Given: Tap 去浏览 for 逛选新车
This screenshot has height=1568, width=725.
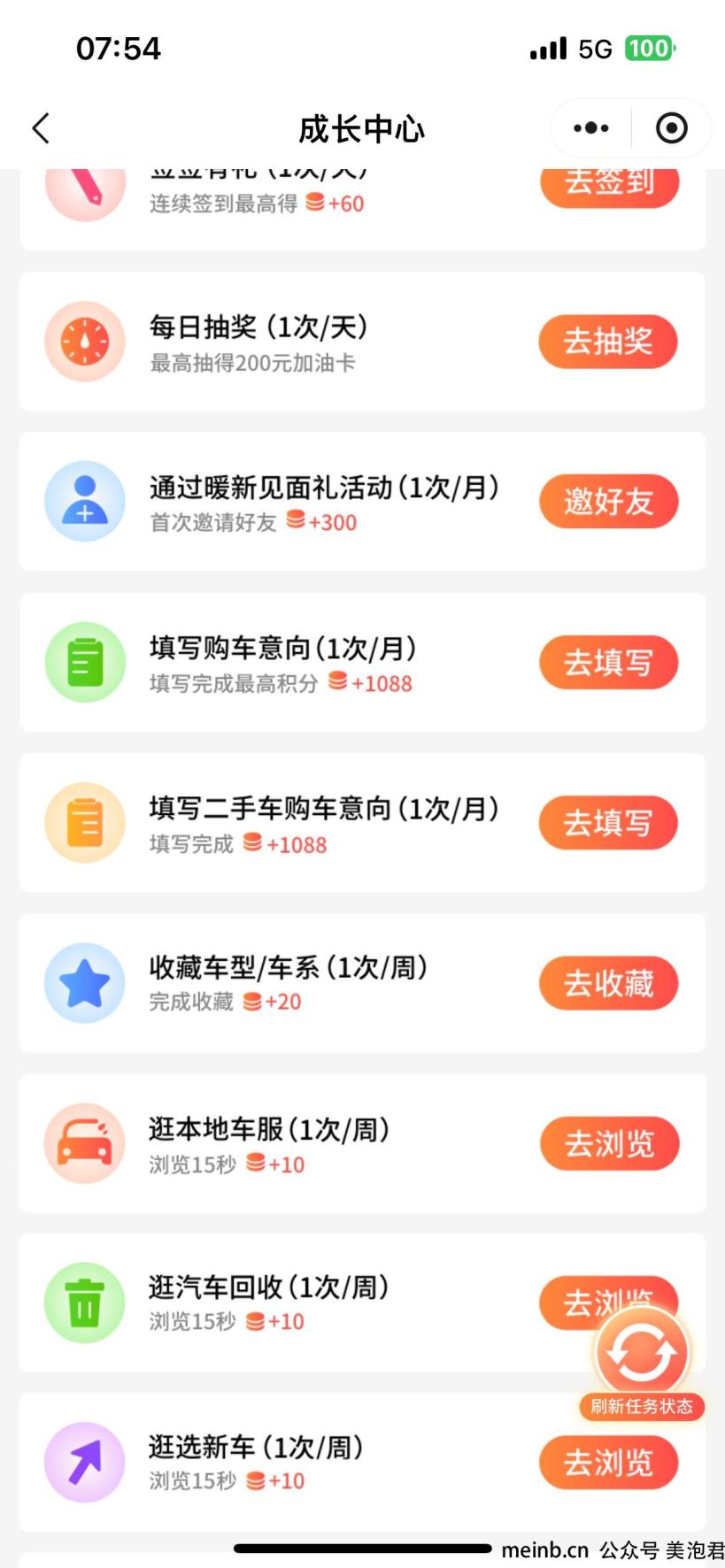Looking at the screenshot, I should pyautogui.click(x=608, y=1463).
